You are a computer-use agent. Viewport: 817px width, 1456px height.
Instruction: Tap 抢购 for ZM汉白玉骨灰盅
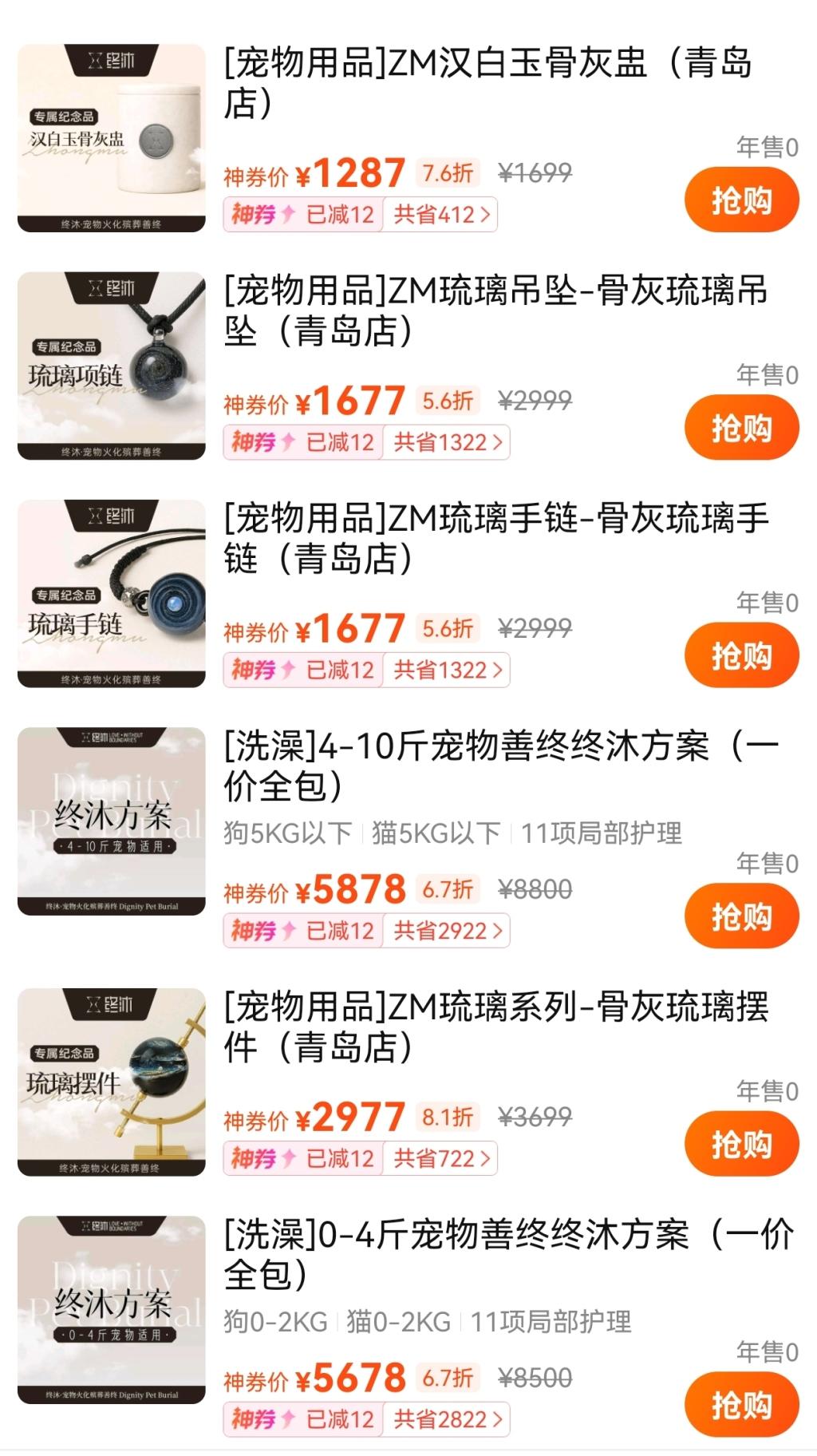[x=741, y=200]
